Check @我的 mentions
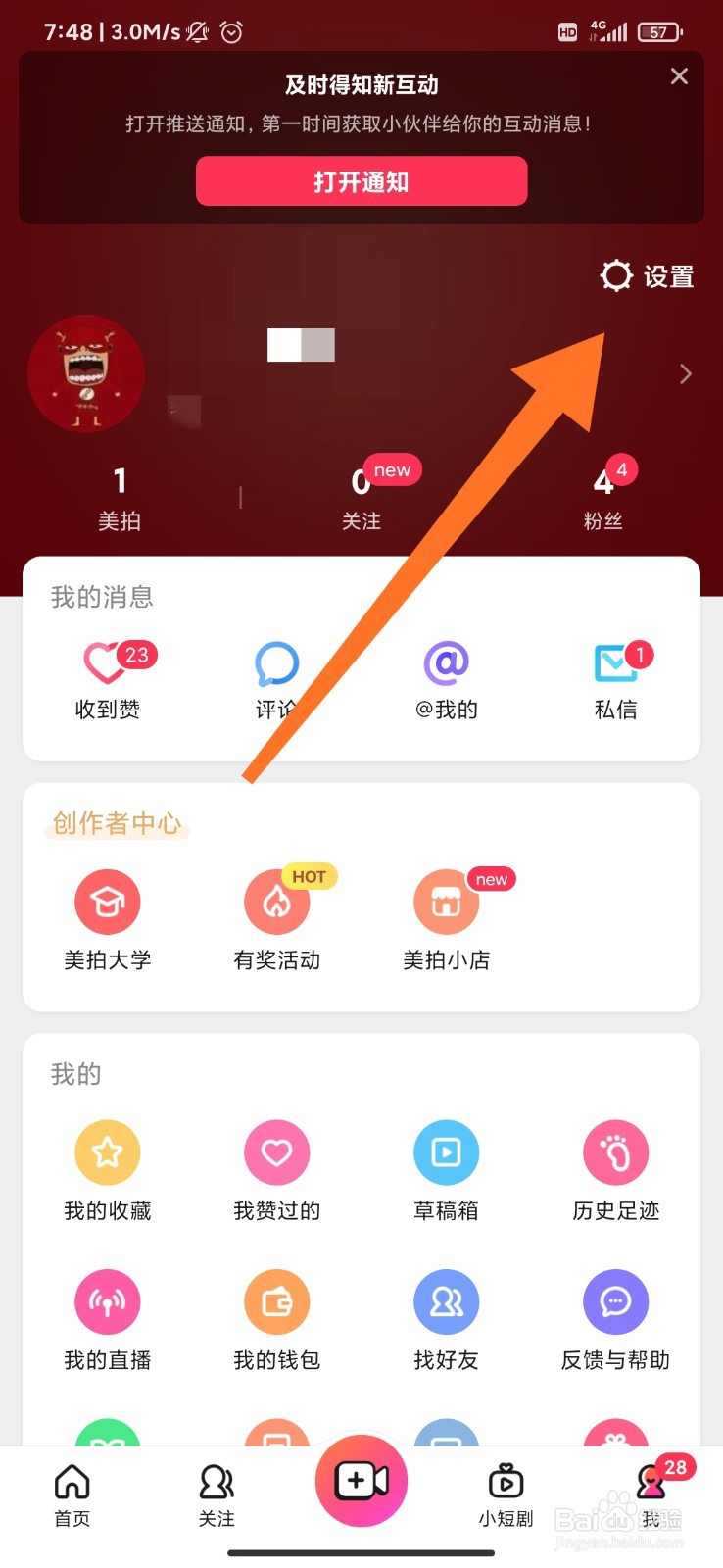Viewport: 723px width, 1568px height. coord(446,676)
